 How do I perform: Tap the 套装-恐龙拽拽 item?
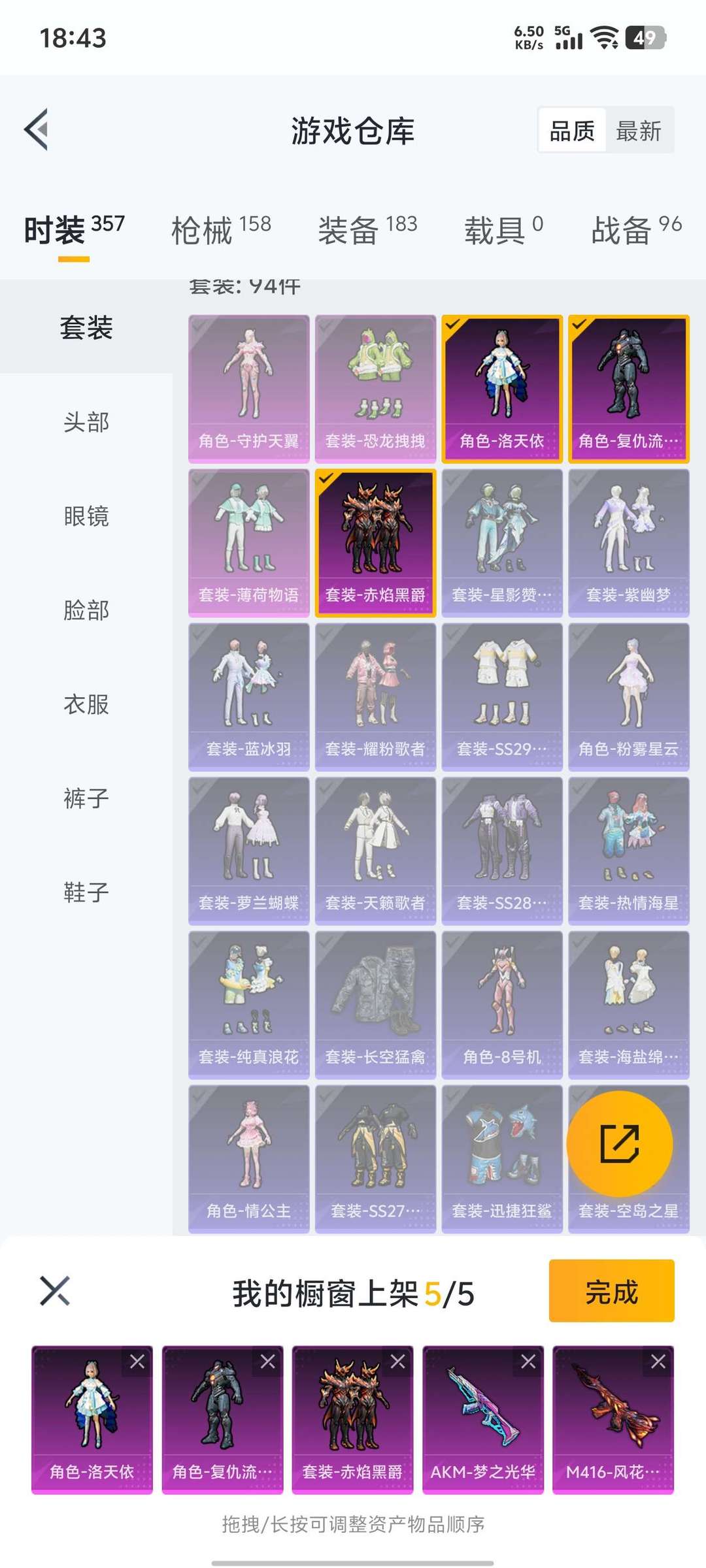[x=375, y=389]
